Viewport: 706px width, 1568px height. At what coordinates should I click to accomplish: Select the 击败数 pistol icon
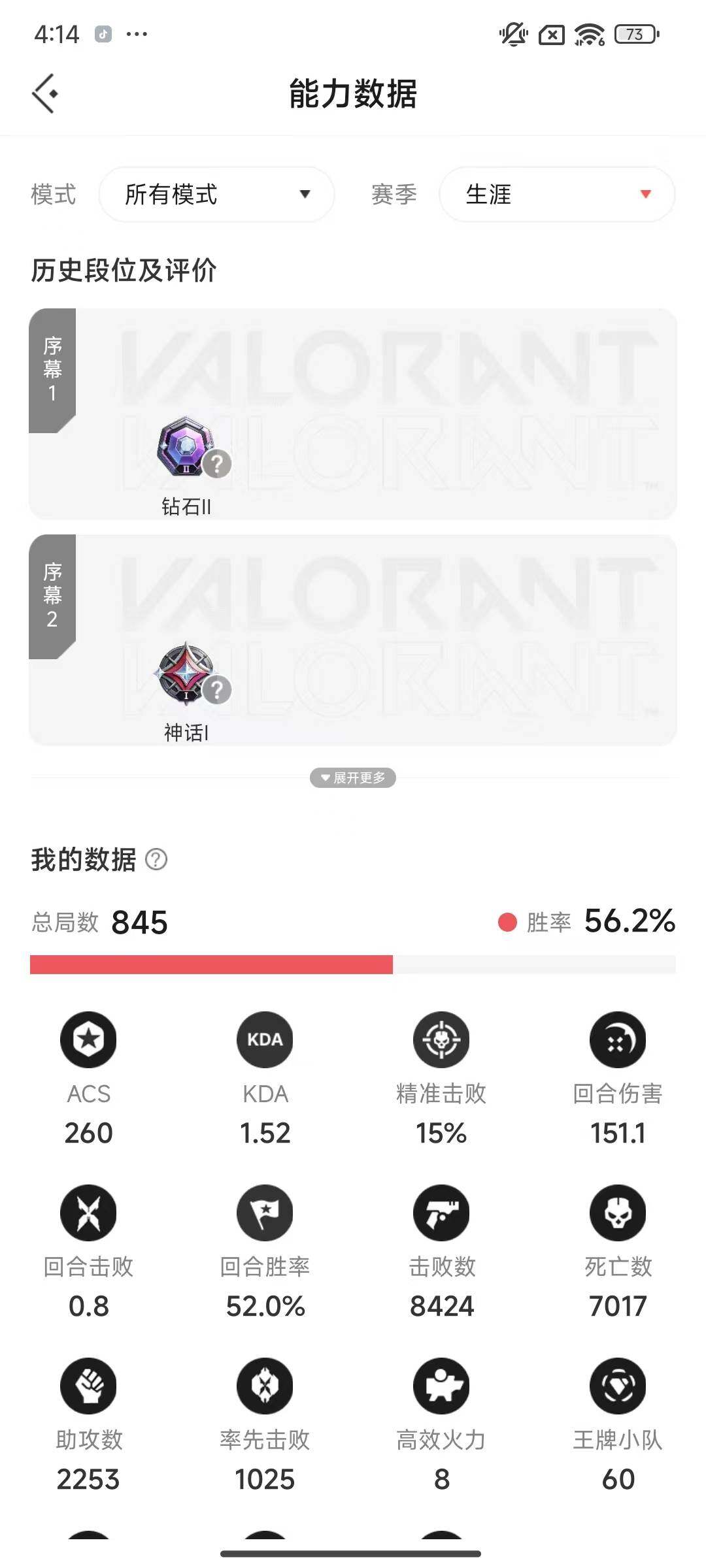pos(441,1213)
